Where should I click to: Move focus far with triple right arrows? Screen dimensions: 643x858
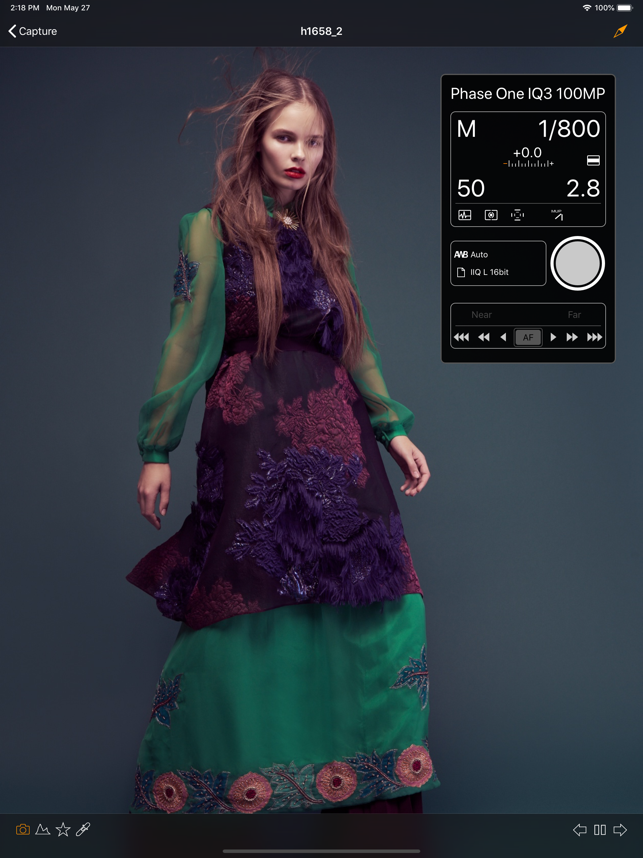(594, 338)
